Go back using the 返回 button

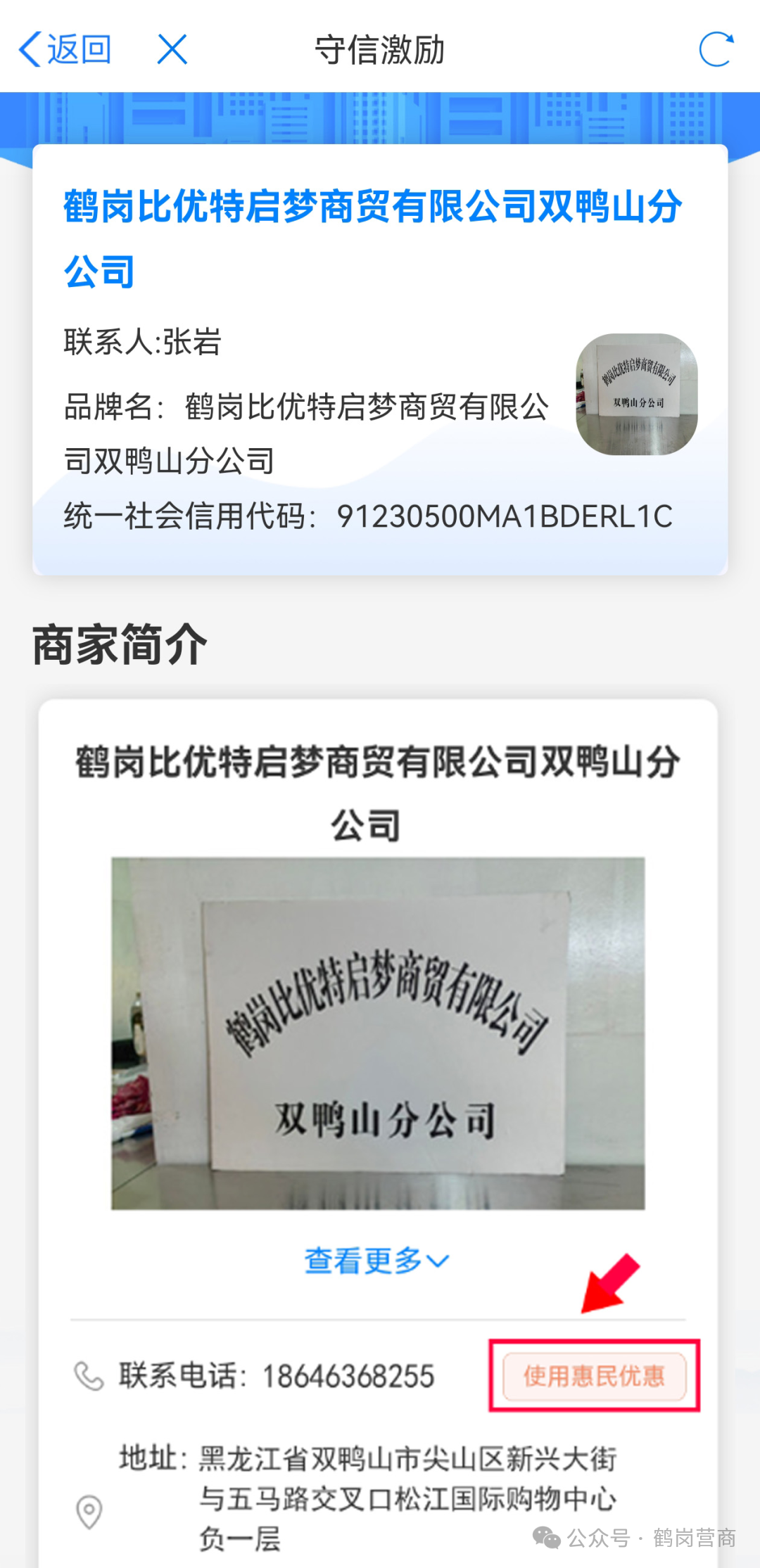pos(65,50)
